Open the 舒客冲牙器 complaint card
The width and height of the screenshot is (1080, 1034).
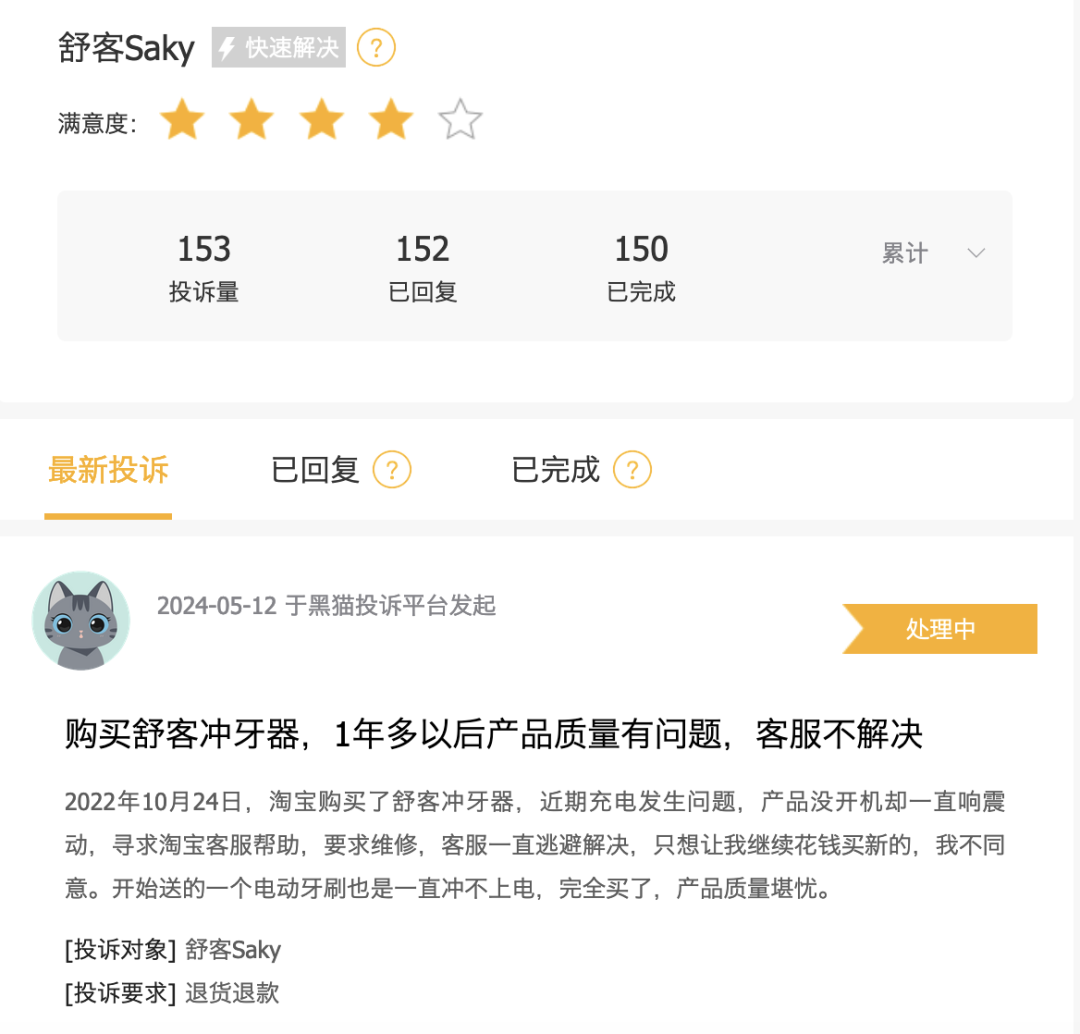click(493, 736)
